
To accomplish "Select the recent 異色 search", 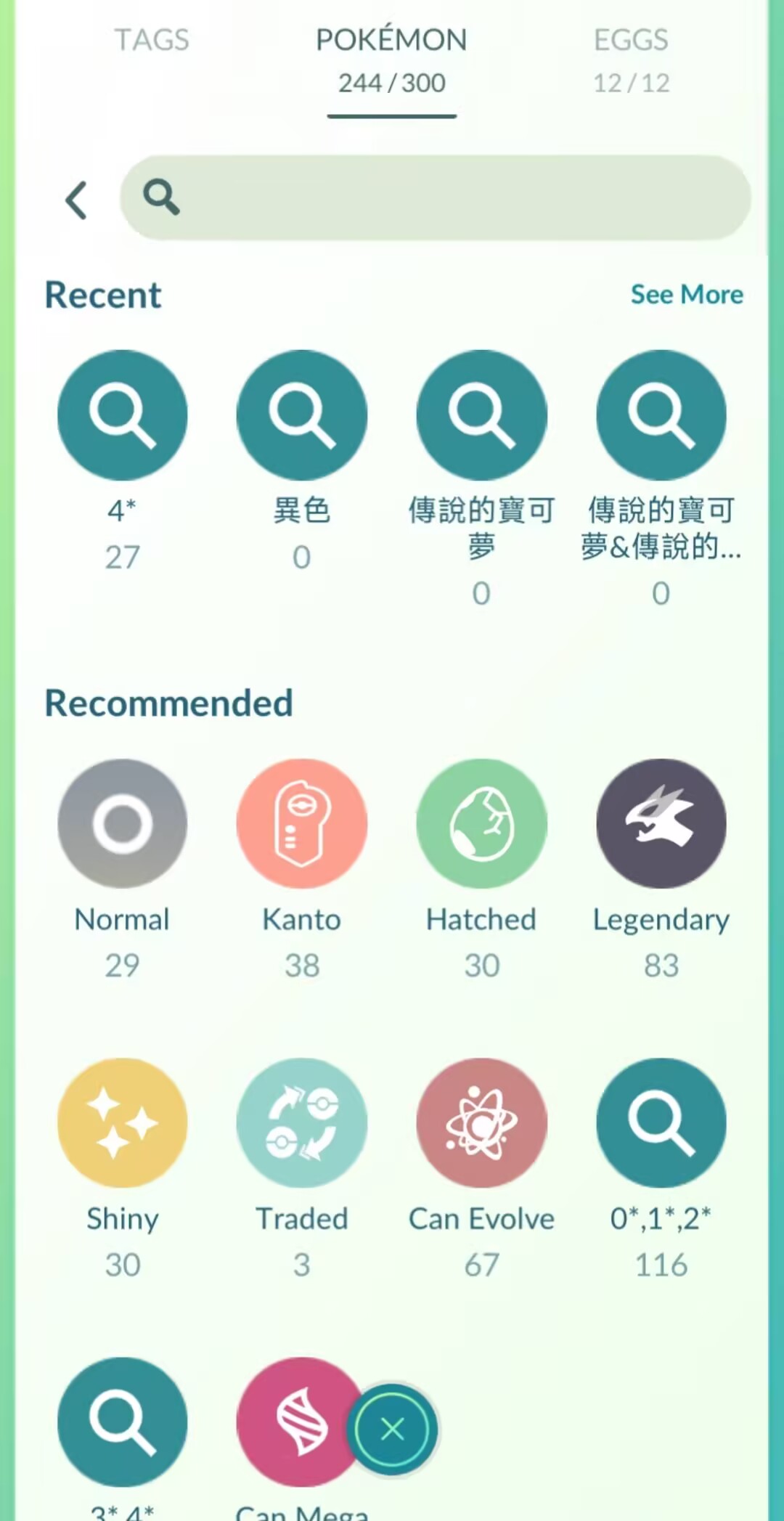I will [301, 415].
